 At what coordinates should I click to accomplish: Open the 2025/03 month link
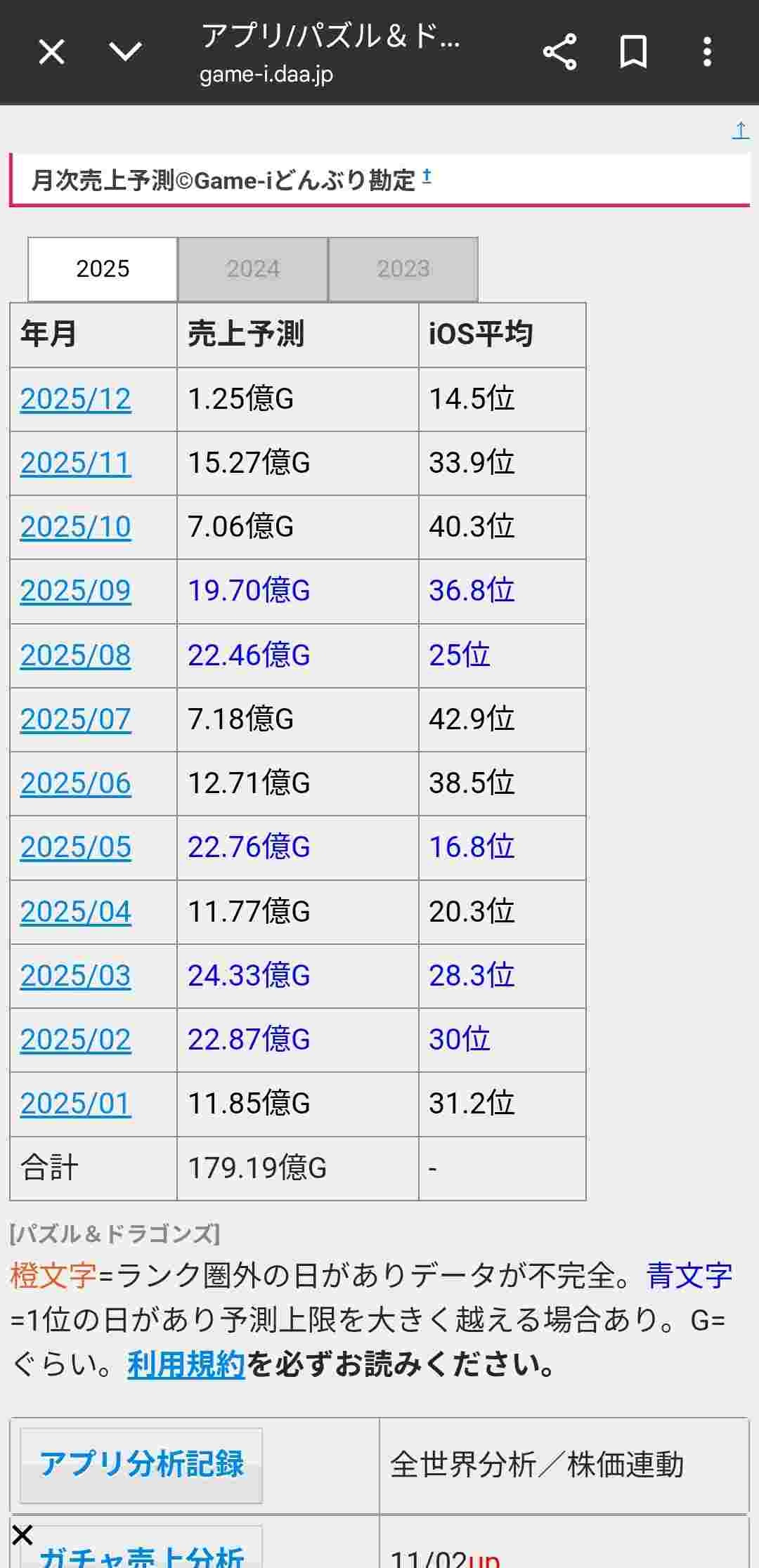pyautogui.click(x=76, y=976)
